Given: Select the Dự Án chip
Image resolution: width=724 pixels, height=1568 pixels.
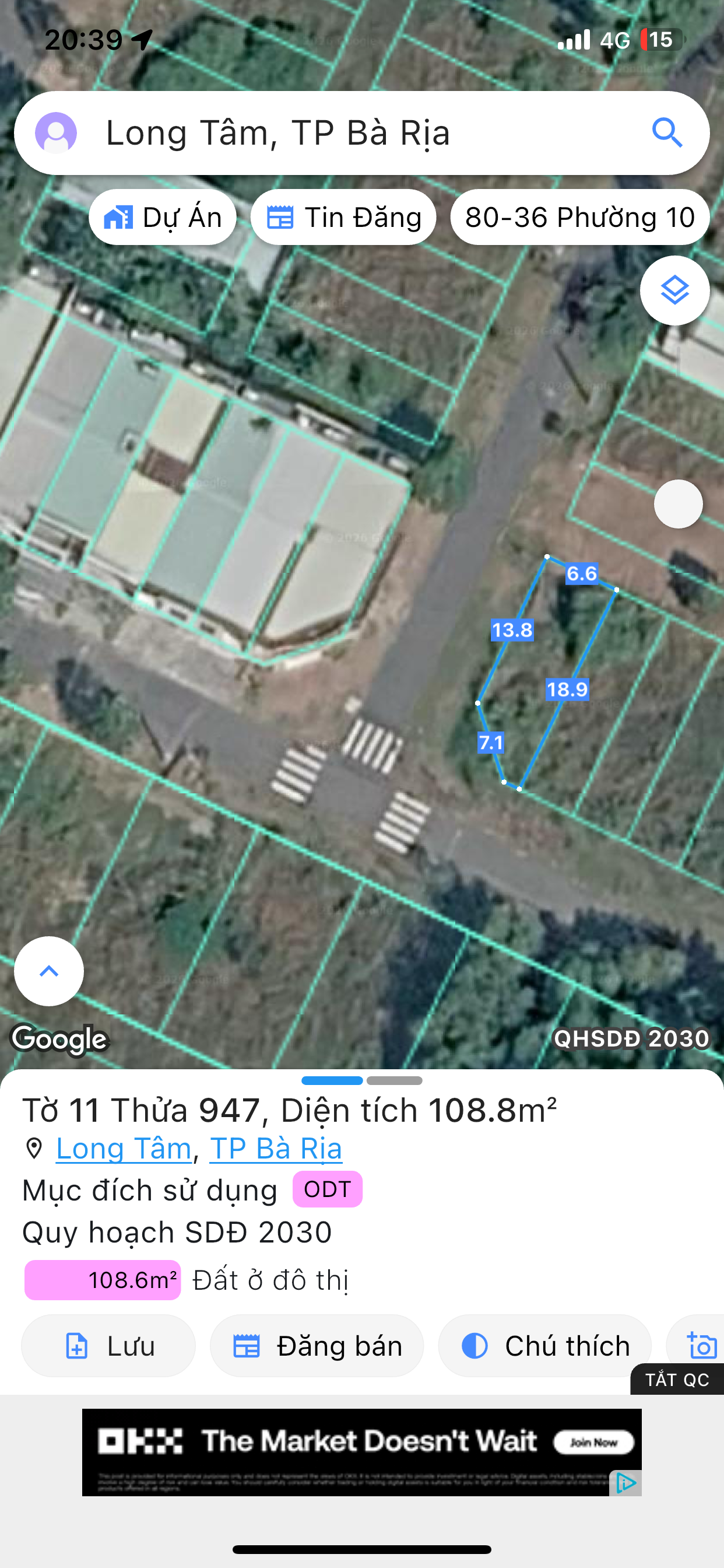Looking at the screenshot, I should coord(163,218).
